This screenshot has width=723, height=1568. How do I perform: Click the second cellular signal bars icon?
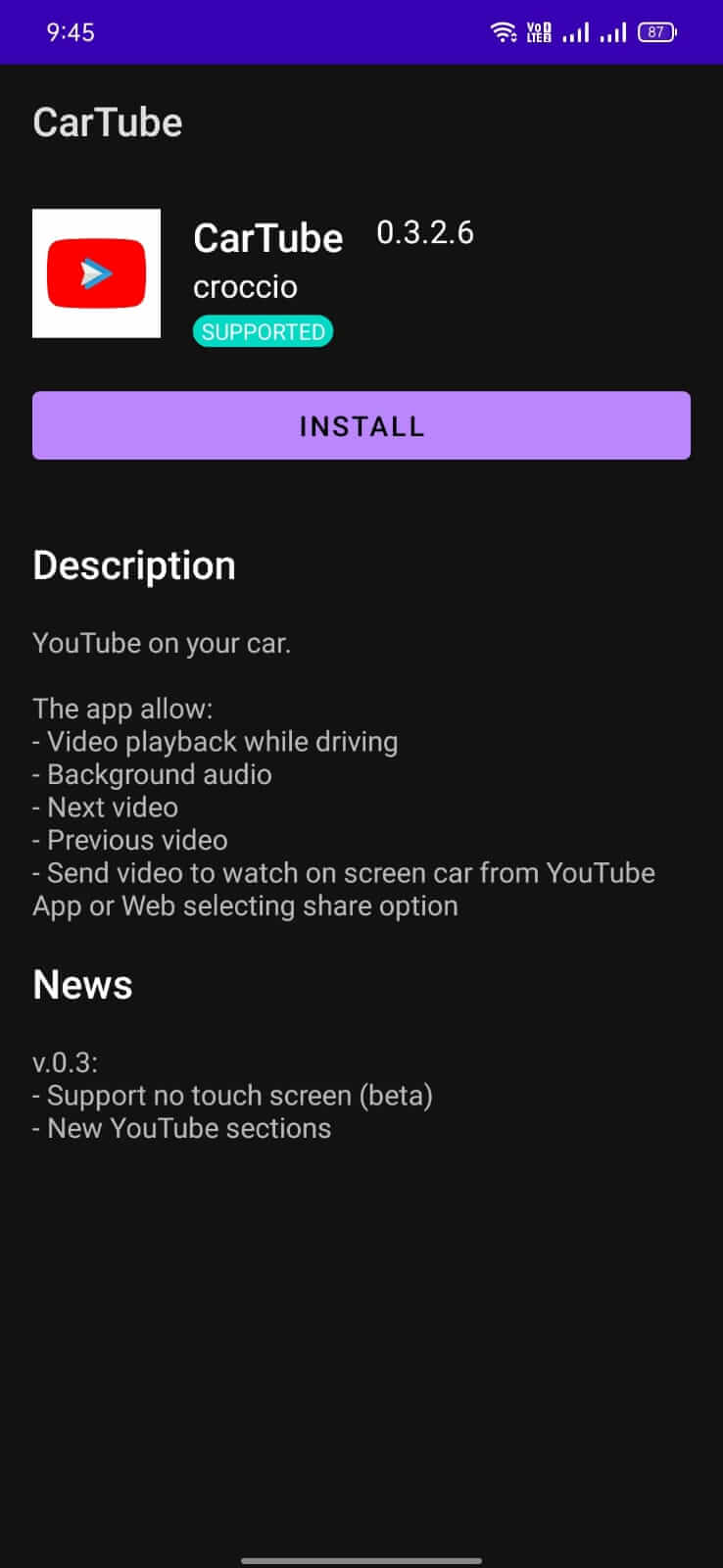click(x=614, y=31)
